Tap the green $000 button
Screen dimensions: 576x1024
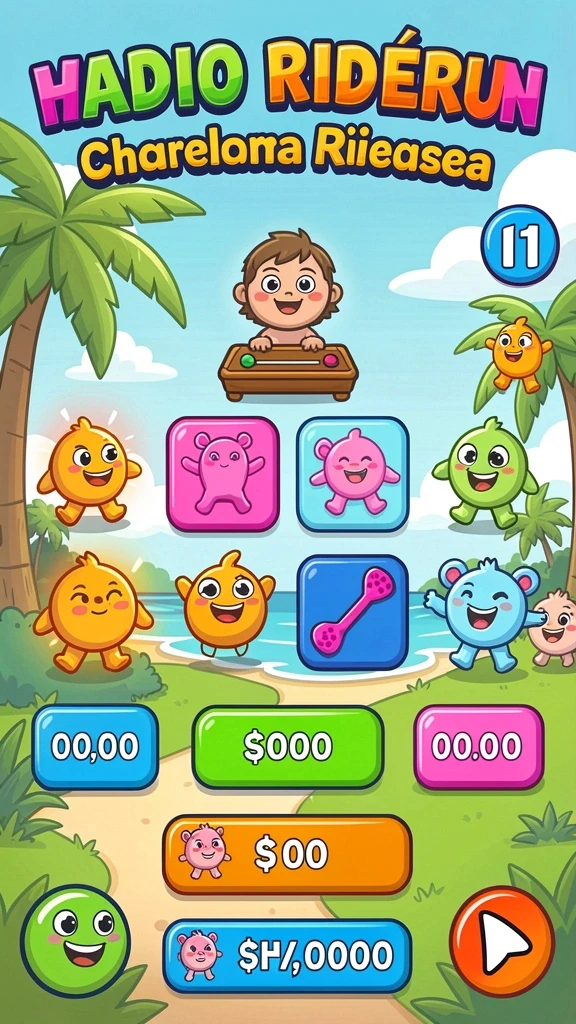point(288,746)
